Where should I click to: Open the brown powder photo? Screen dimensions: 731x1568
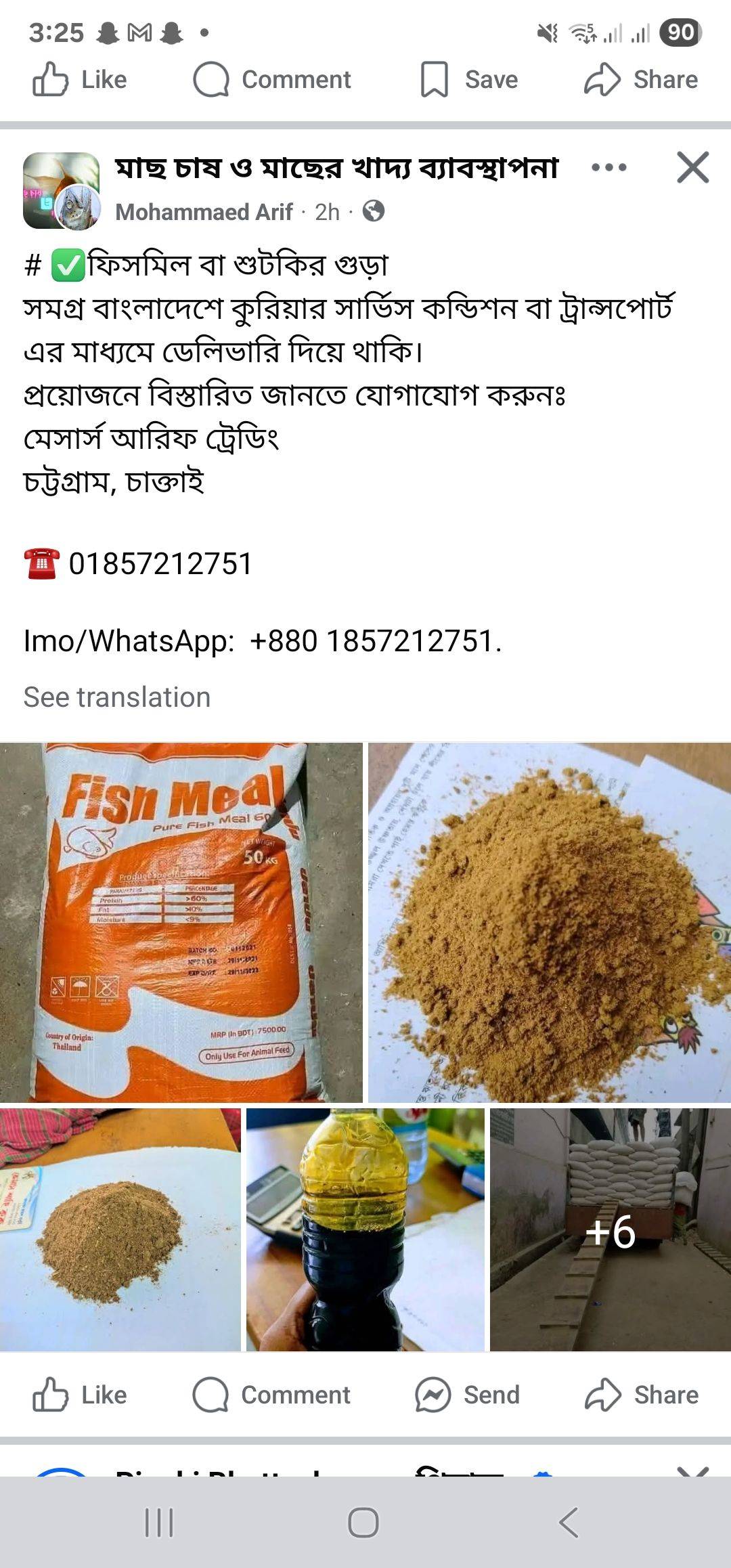(x=120, y=1229)
